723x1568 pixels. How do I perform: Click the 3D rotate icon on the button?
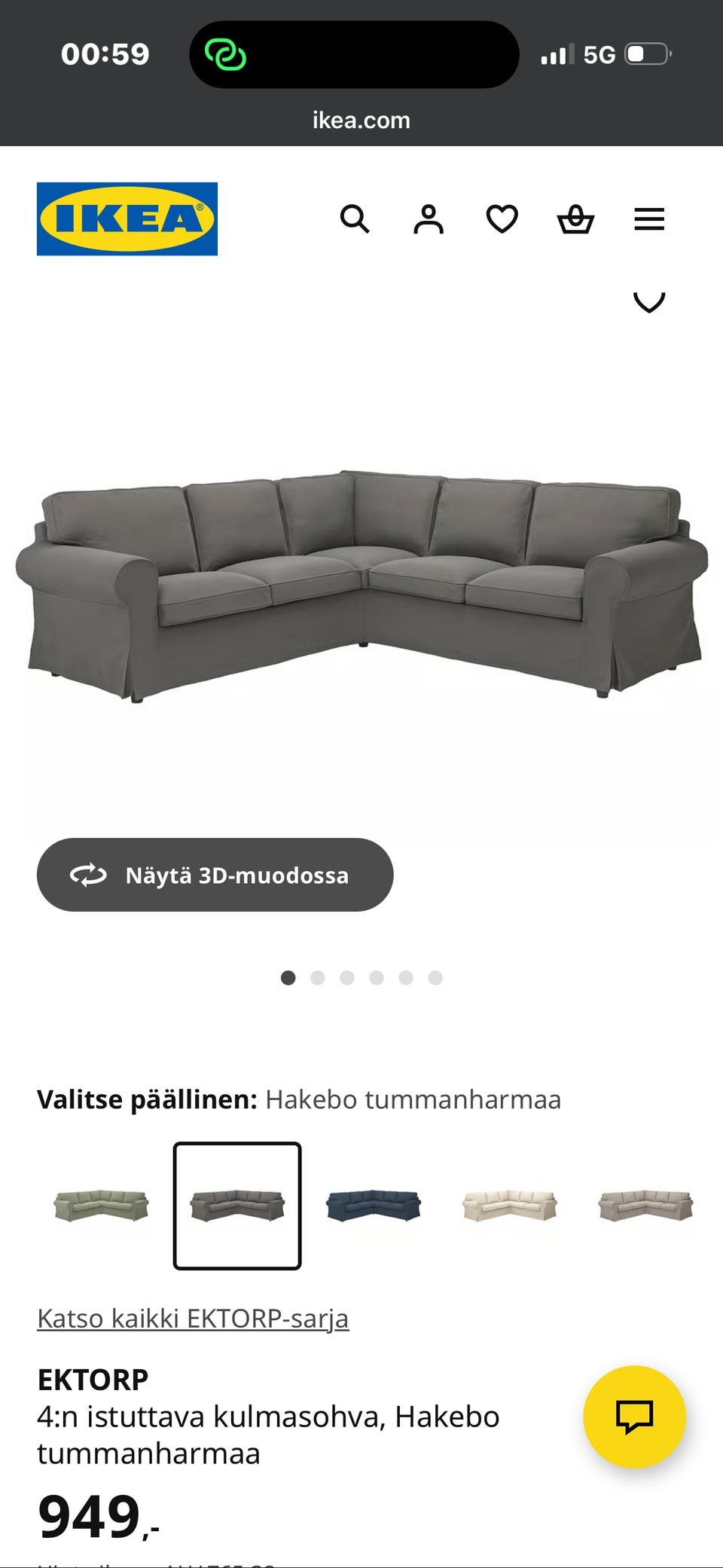tap(88, 876)
